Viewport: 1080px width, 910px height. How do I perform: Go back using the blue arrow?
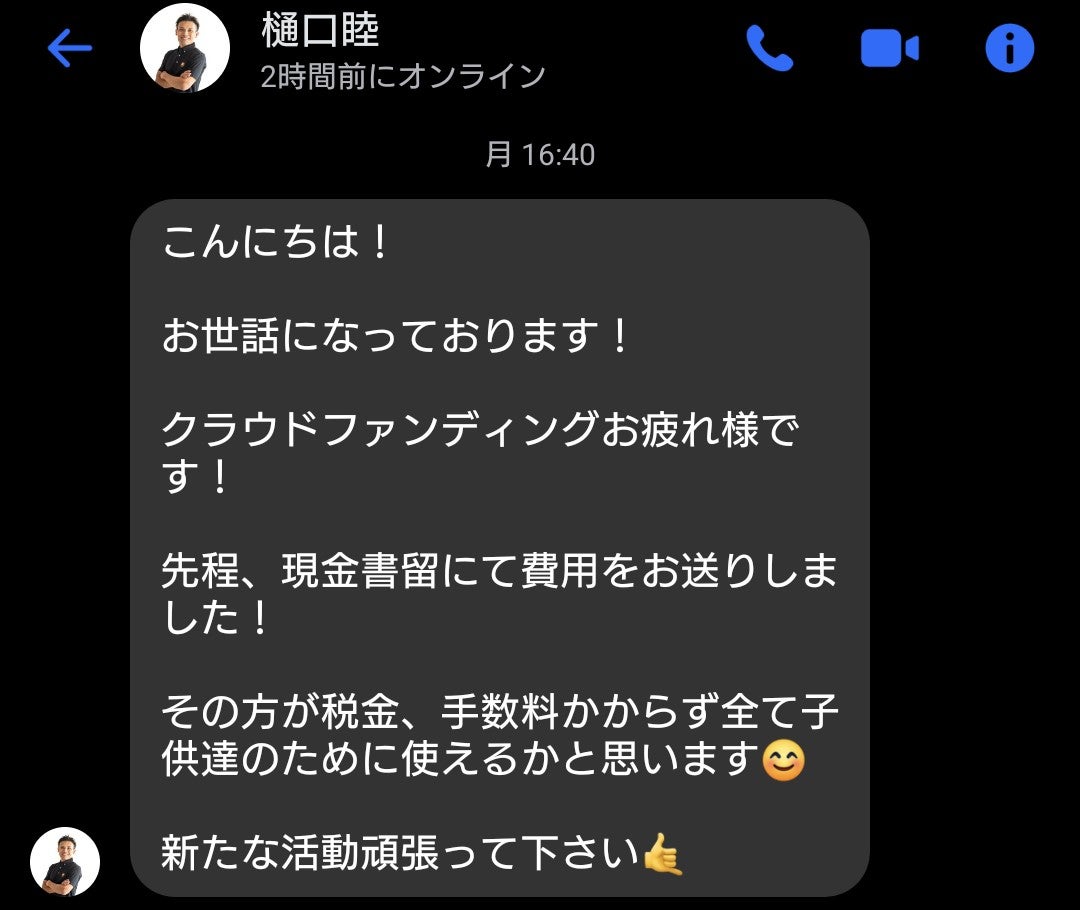click(x=69, y=48)
